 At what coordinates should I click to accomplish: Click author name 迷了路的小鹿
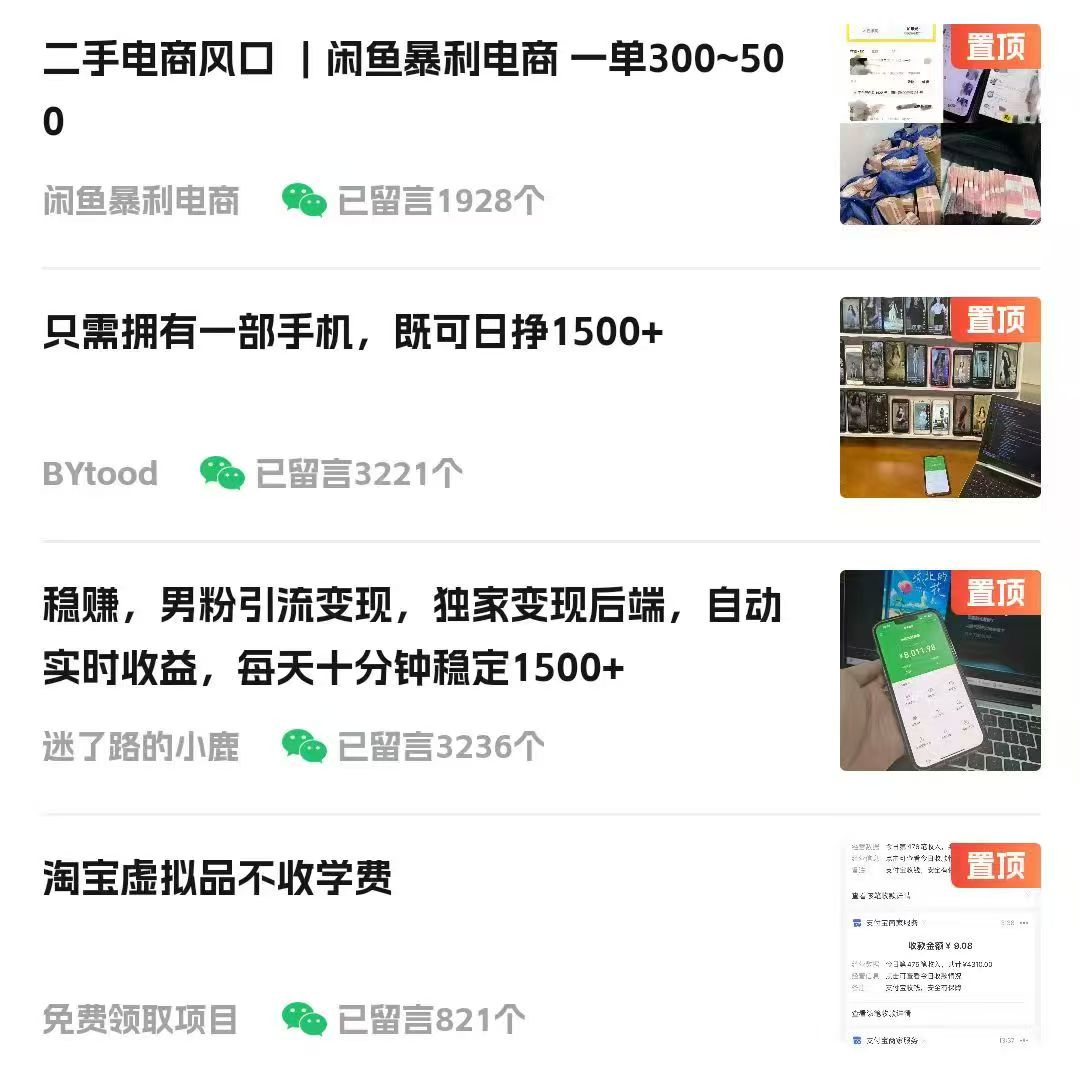(141, 744)
